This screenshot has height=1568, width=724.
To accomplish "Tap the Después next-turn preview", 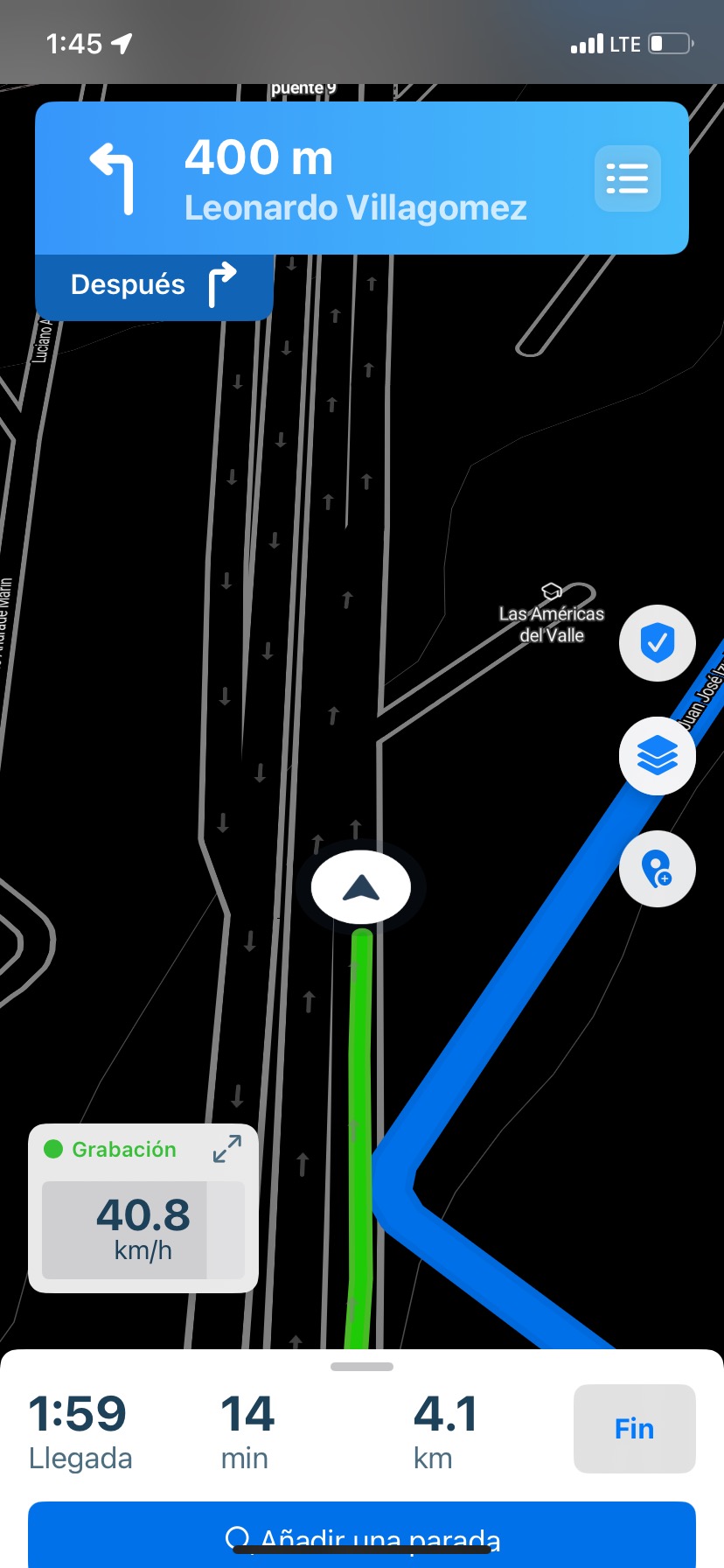I will pos(154,285).
